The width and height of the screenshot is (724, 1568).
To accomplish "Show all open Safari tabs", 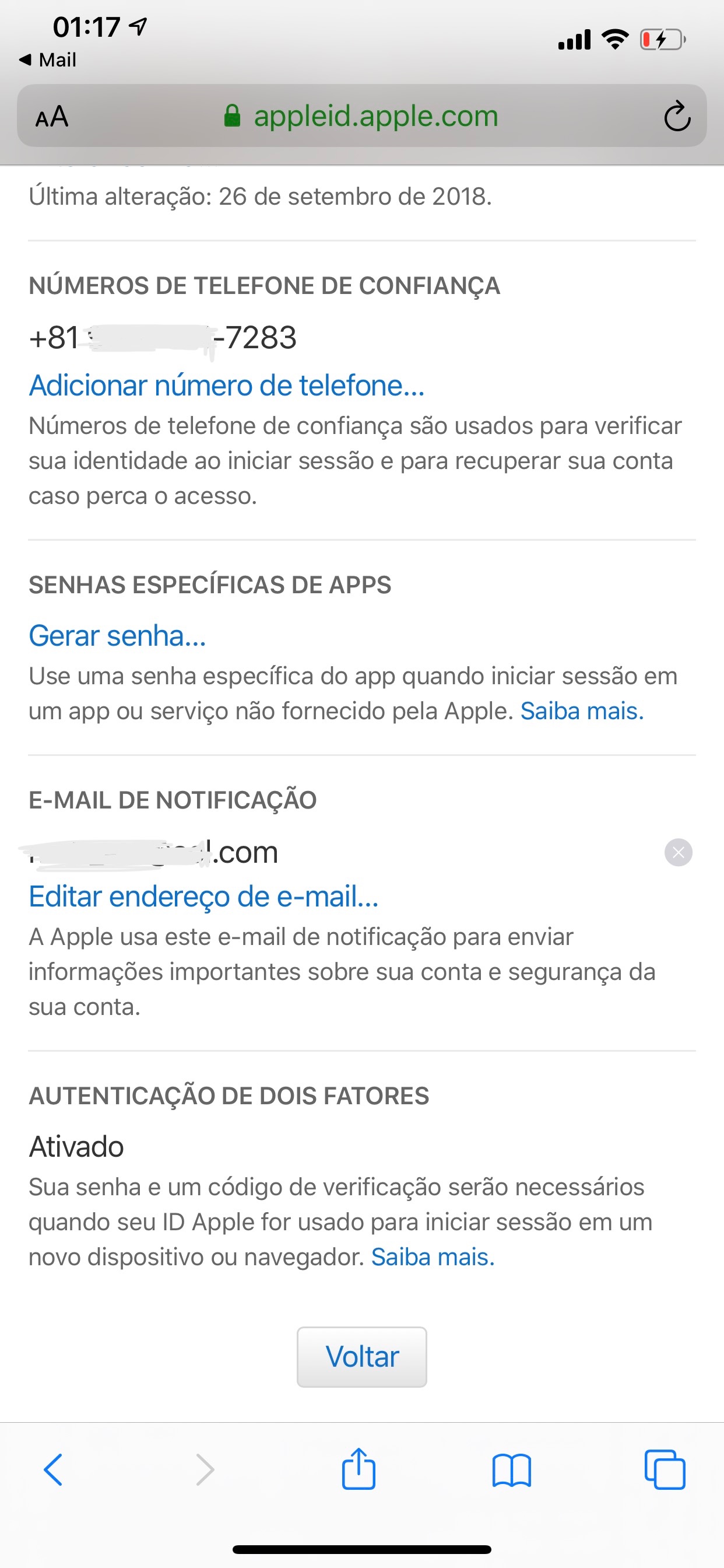I will [665, 1470].
